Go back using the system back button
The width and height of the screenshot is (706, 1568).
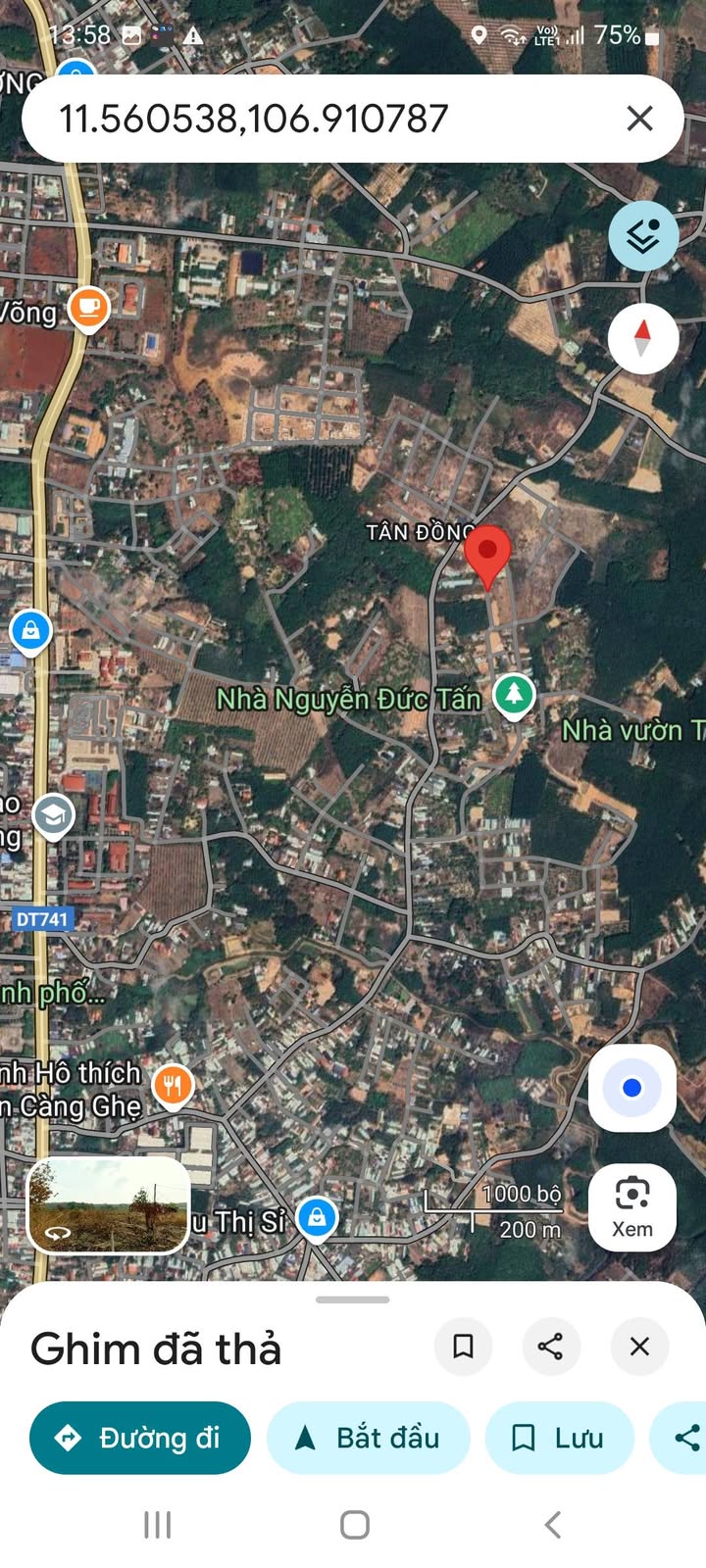coord(552,1525)
